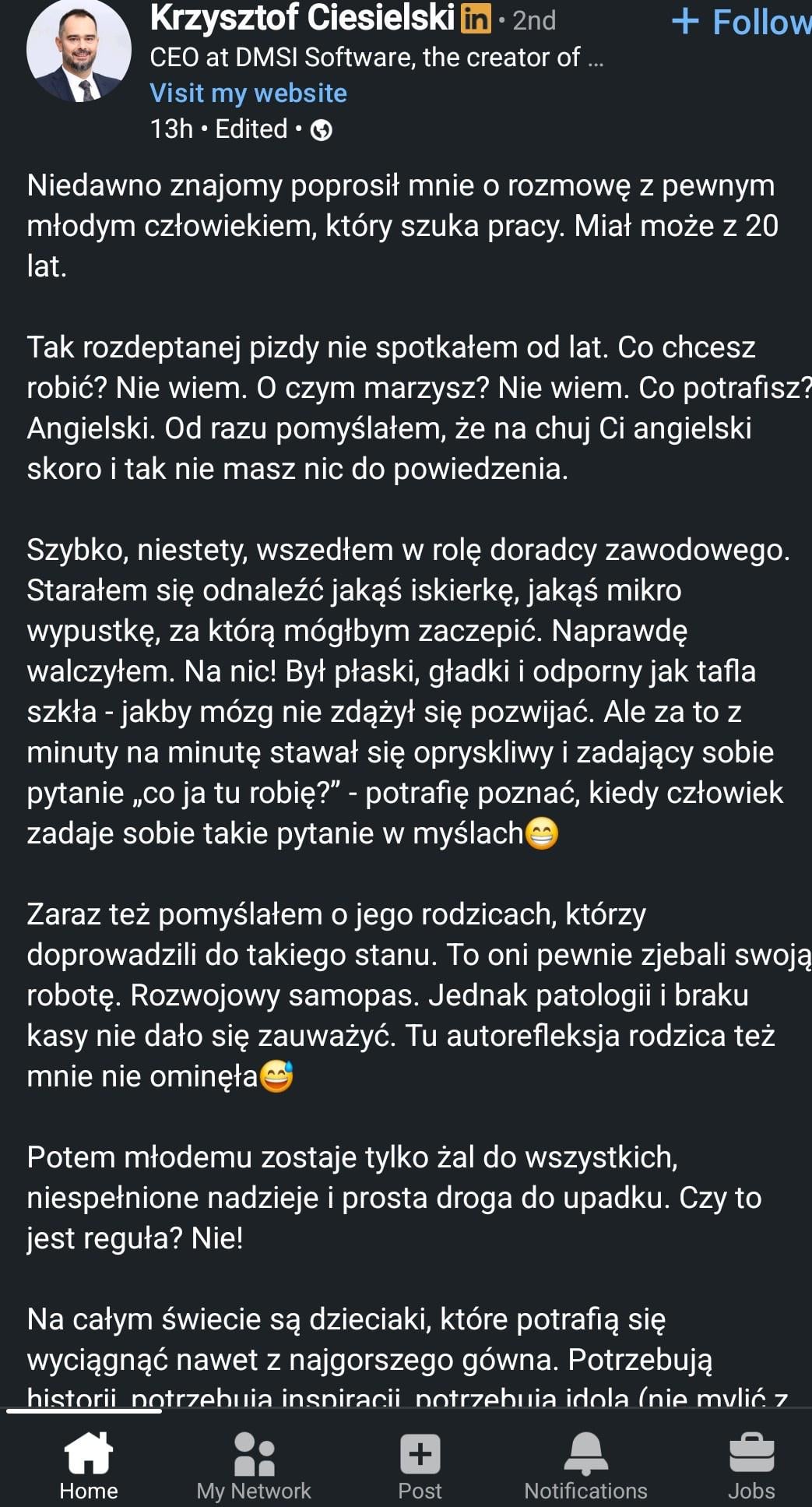812x1507 pixels.
Task: Open the Visit my website link
Action: (248, 93)
